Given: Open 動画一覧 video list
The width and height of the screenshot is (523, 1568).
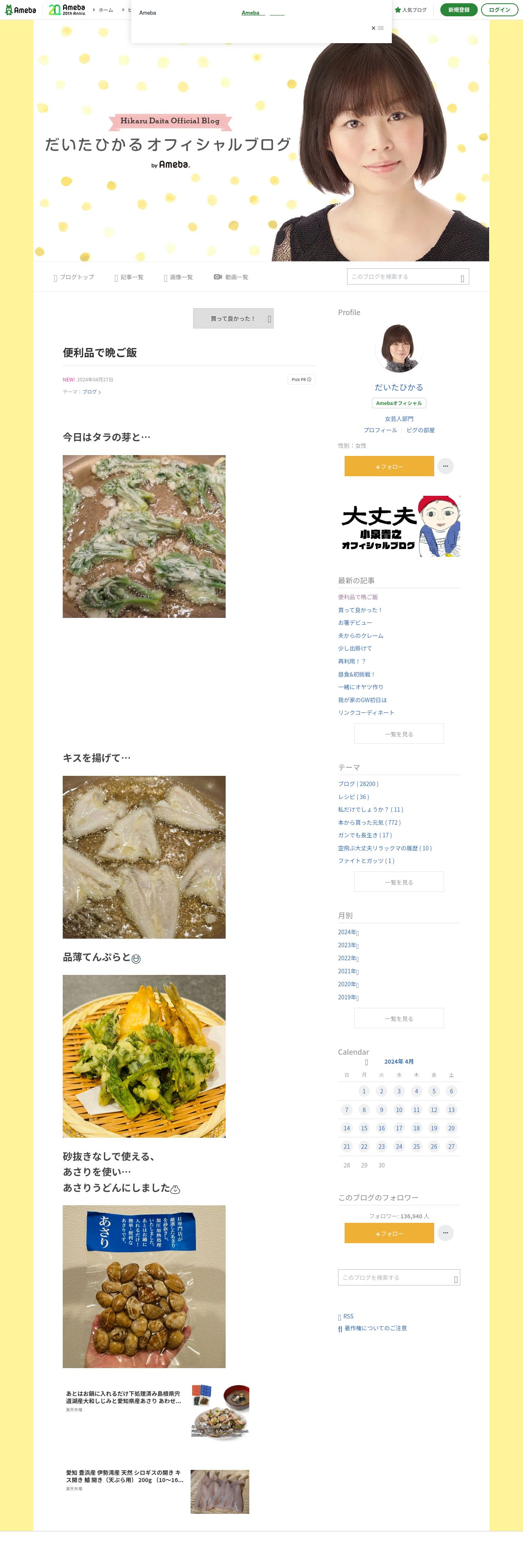Looking at the screenshot, I should [231, 277].
